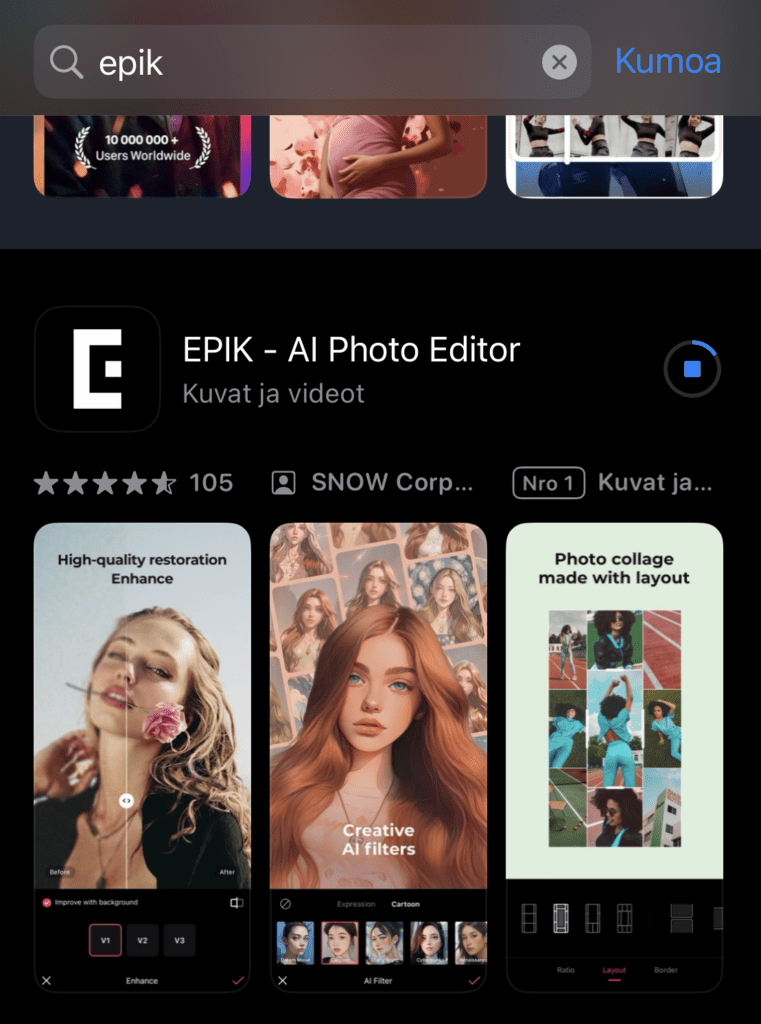Clear the search text
Screen dimensions: 761x1024
click(x=559, y=63)
